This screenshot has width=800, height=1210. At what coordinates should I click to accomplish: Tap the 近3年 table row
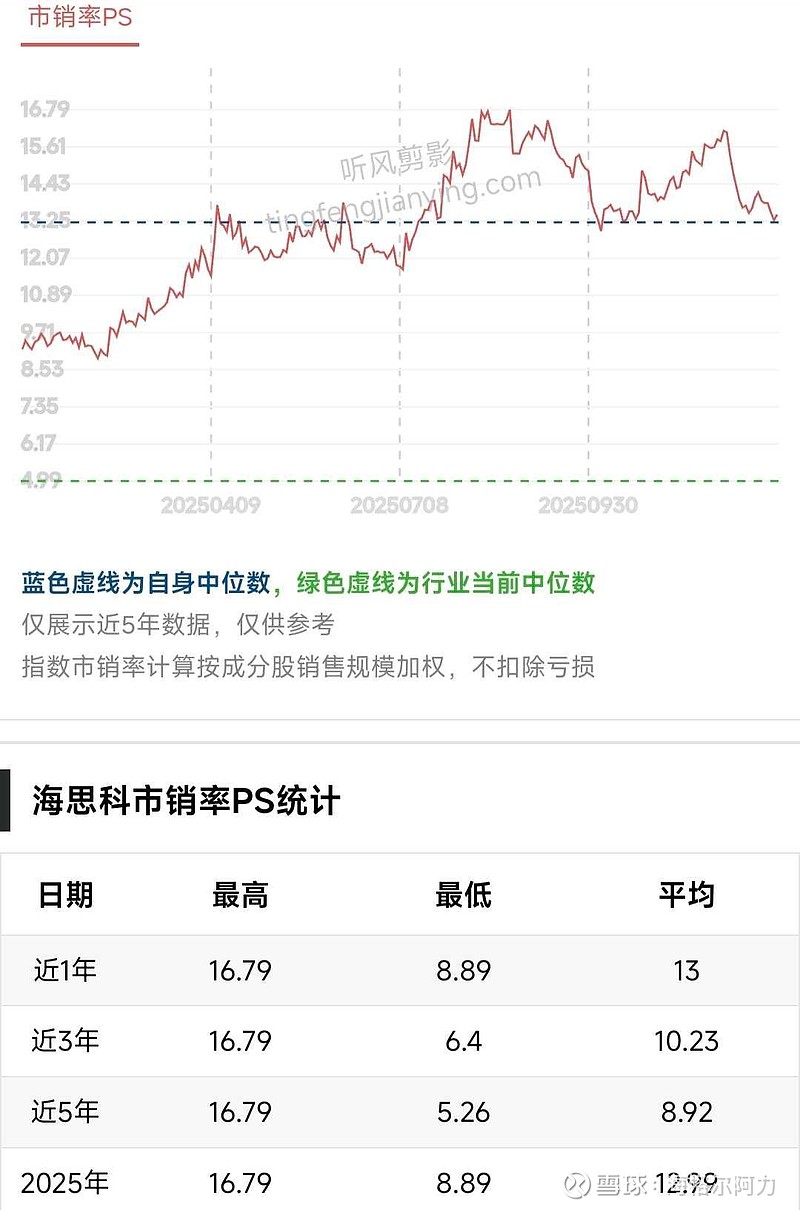pos(400,1041)
